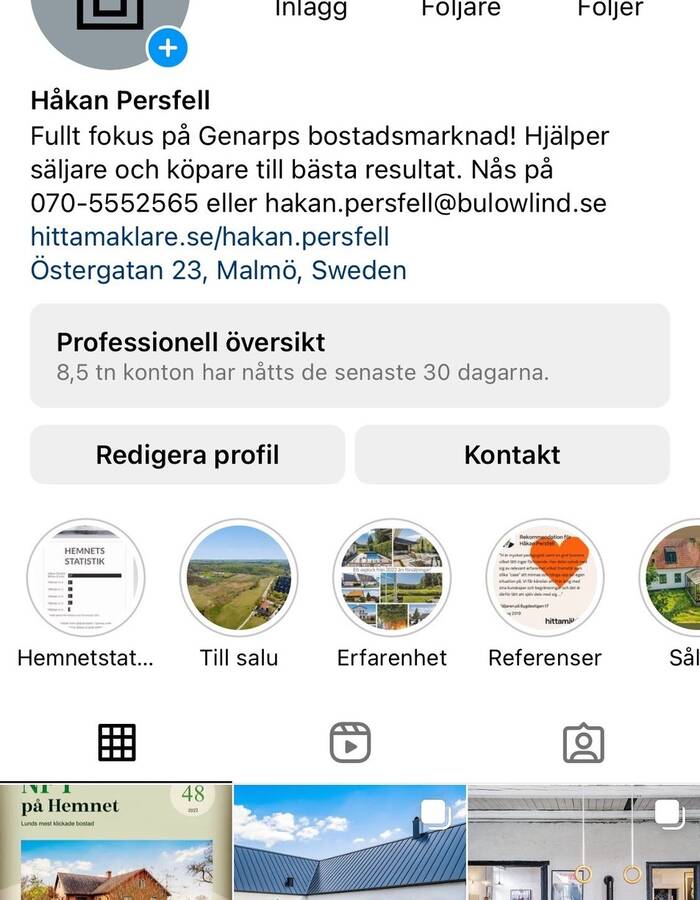Viewport: 700px width, 900px height.
Task: Open the på Hemnet post with number 48
Action: coord(115,842)
